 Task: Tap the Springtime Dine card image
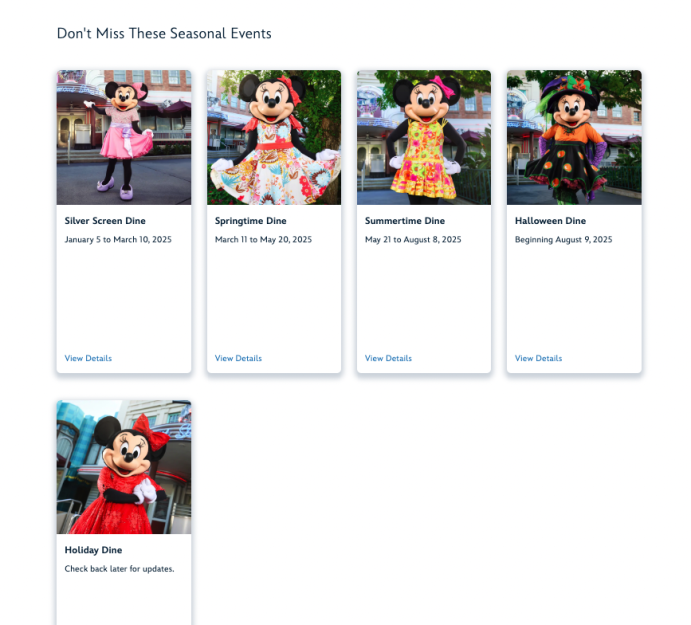(x=274, y=137)
